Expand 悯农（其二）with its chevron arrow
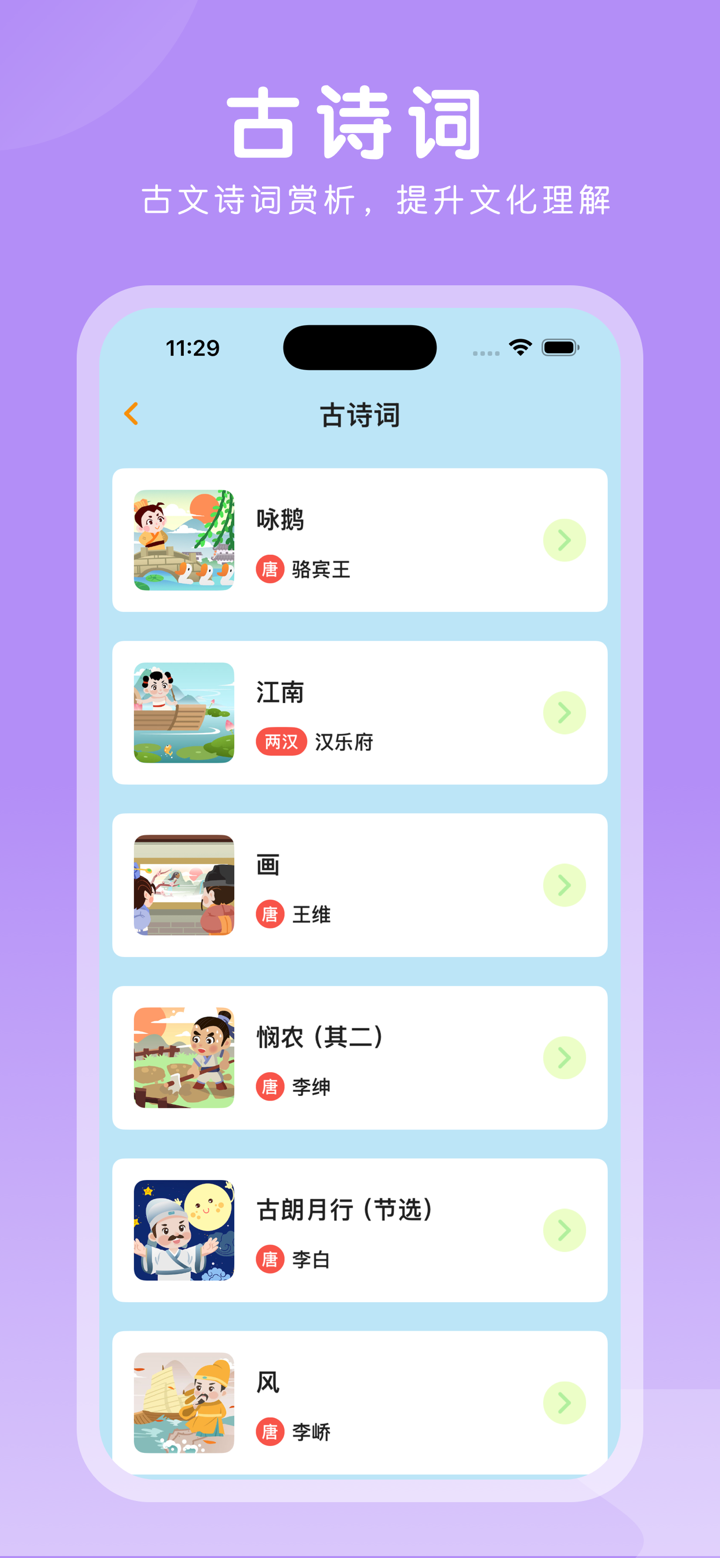Screen dimensions: 720x1558 click(564, 1057)
